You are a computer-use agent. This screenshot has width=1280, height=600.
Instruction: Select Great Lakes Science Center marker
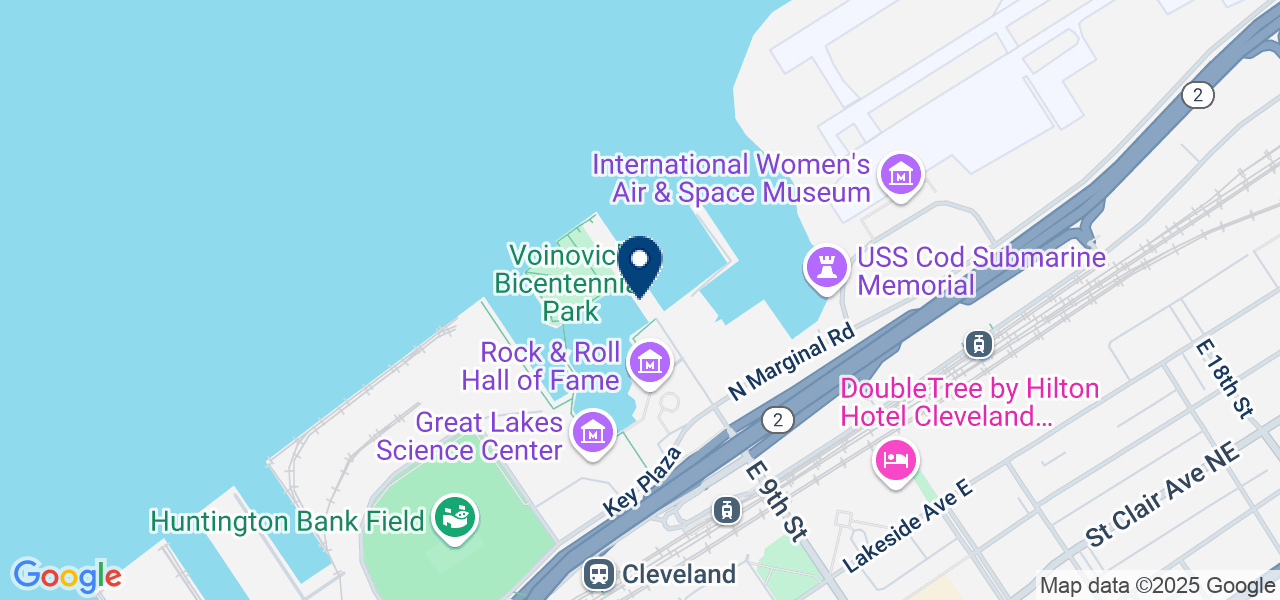click(594, 432)
